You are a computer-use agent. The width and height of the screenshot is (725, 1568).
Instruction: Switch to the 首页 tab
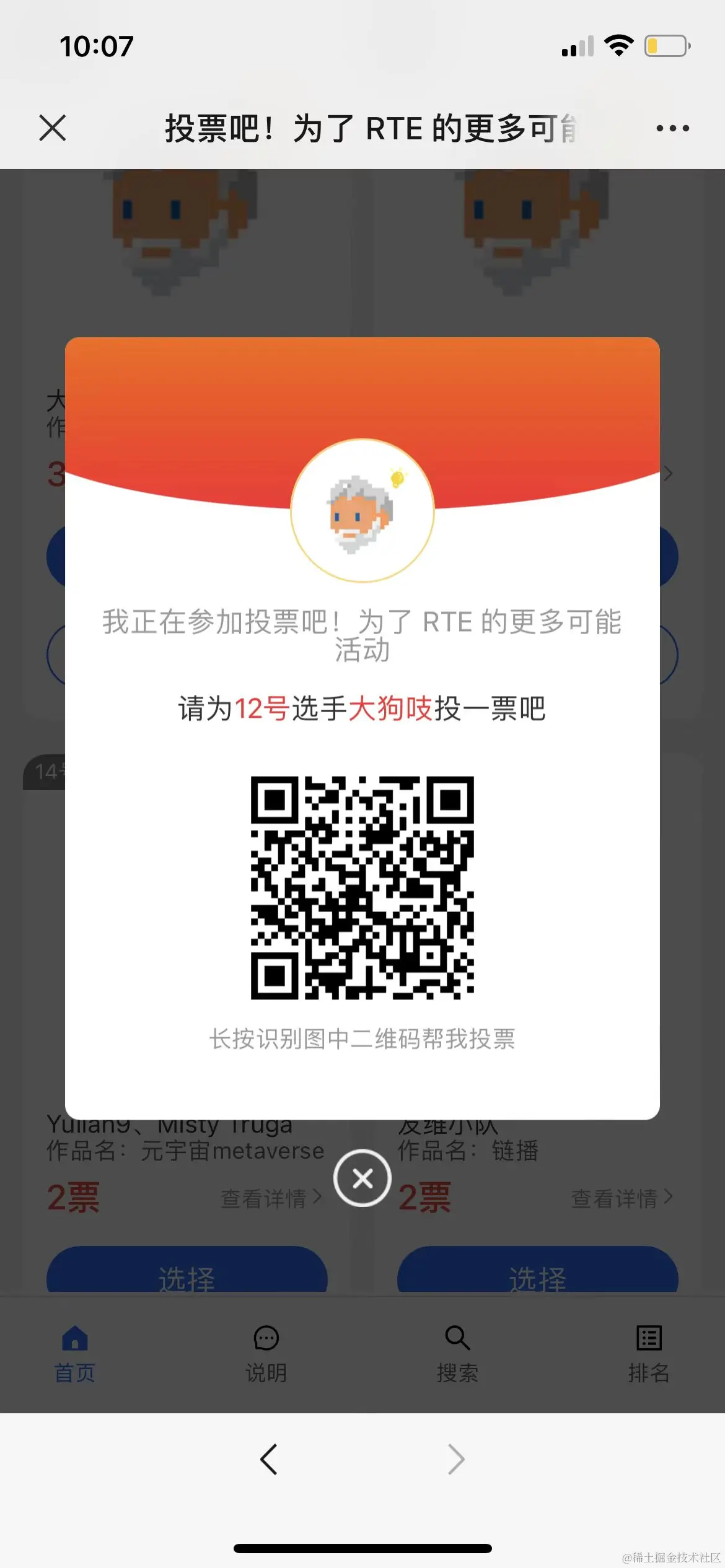point(75,1354)
